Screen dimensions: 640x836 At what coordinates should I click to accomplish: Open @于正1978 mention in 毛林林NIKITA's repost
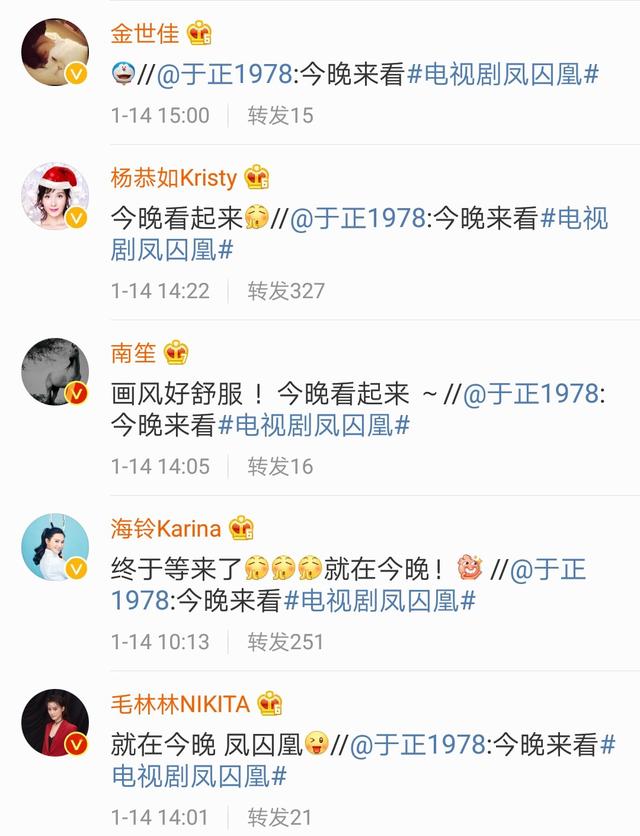416,744
